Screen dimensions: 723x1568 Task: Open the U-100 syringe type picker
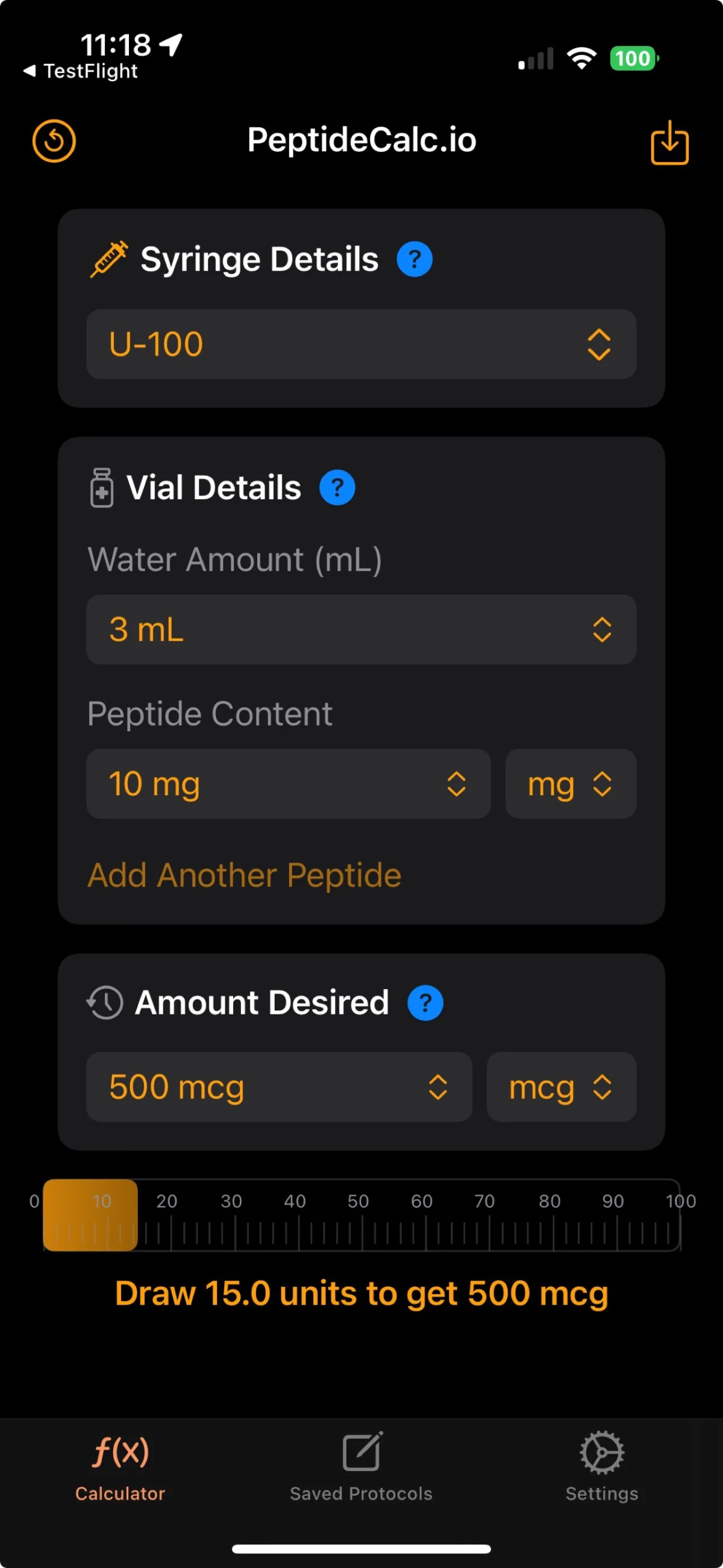pyautogui.click(x=361, y=344)
